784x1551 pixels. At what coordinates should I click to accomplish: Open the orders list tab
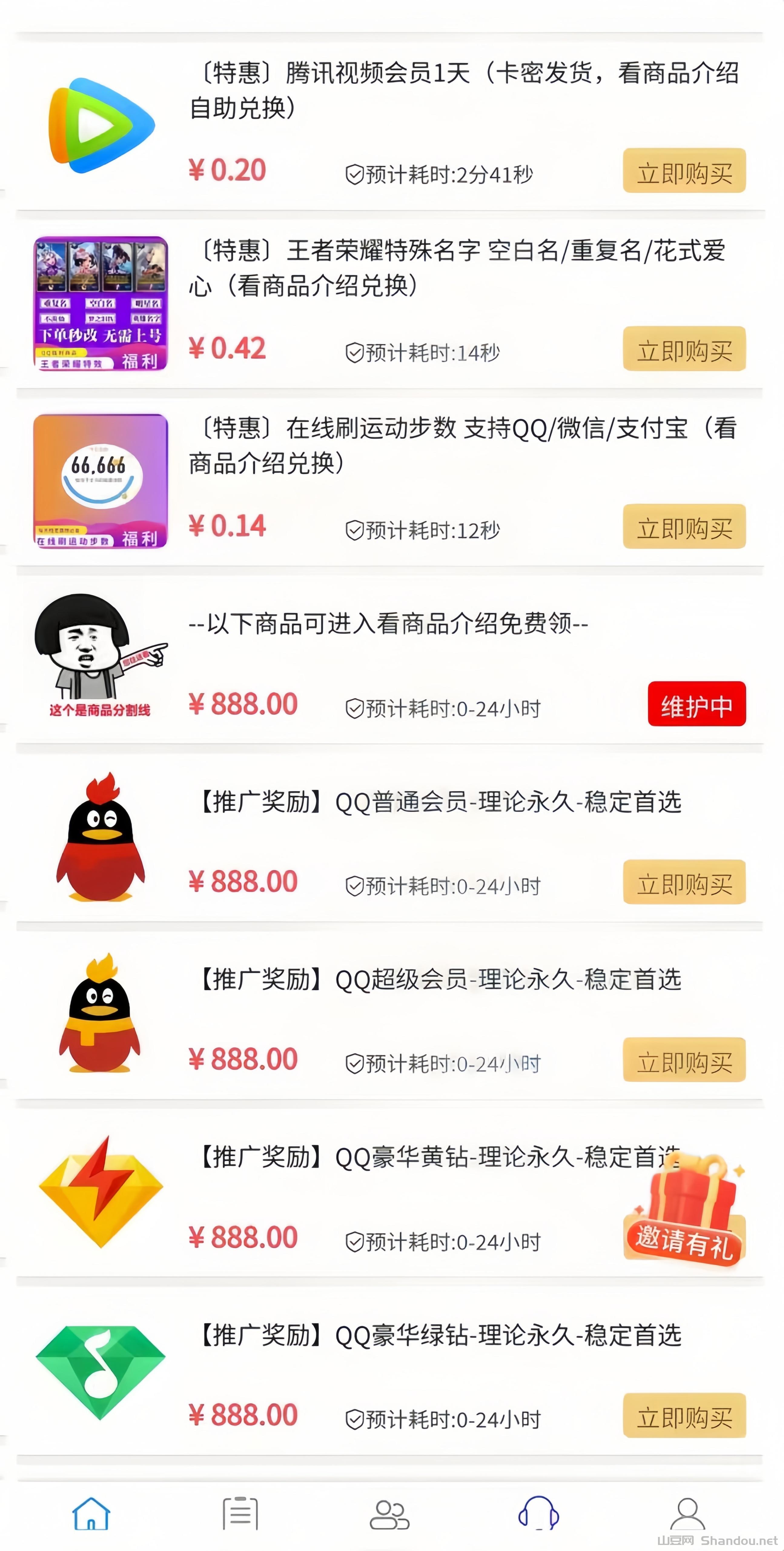[x=240, y=1514]
